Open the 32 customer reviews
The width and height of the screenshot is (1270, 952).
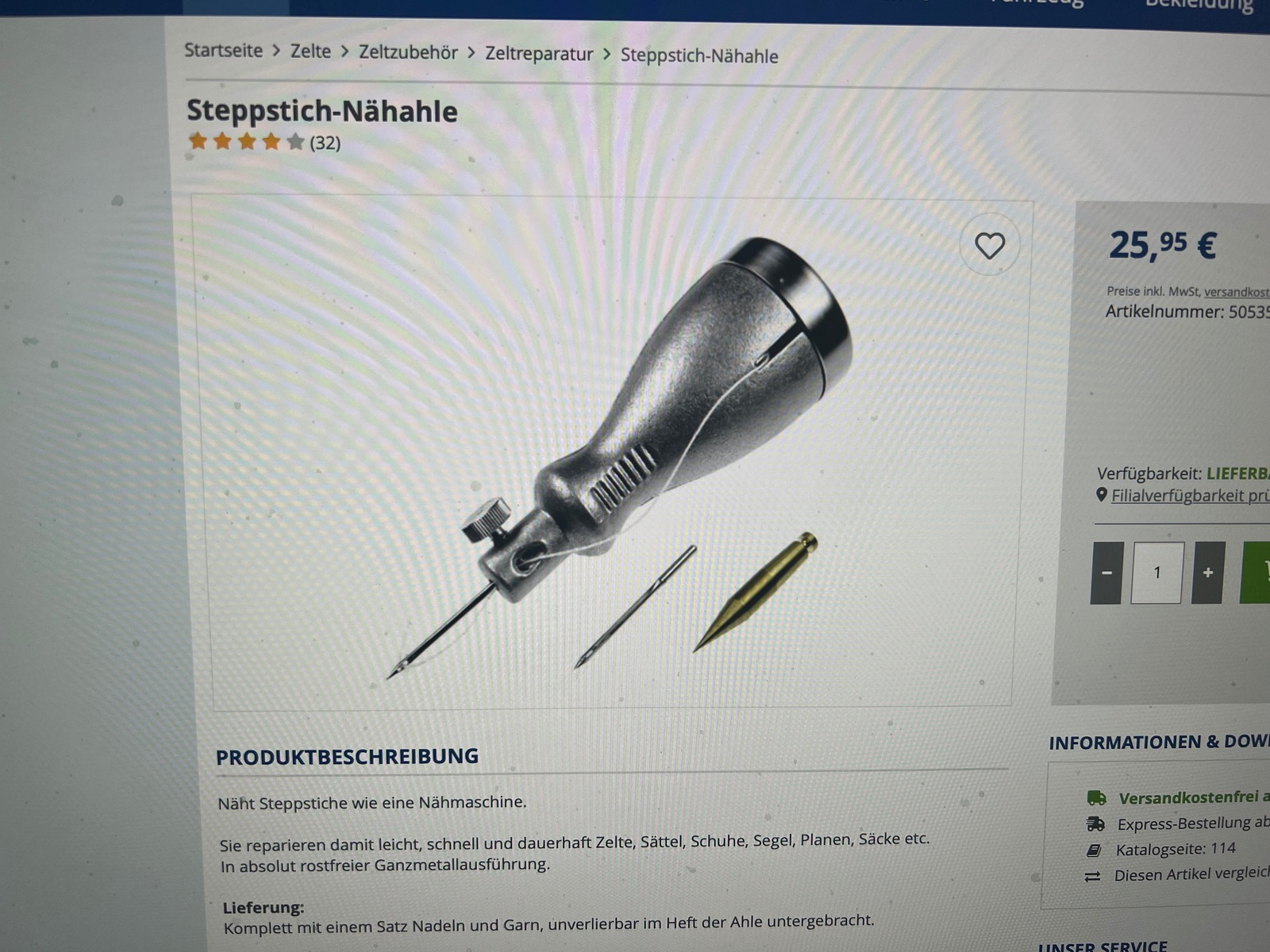(x=325, y=143)
